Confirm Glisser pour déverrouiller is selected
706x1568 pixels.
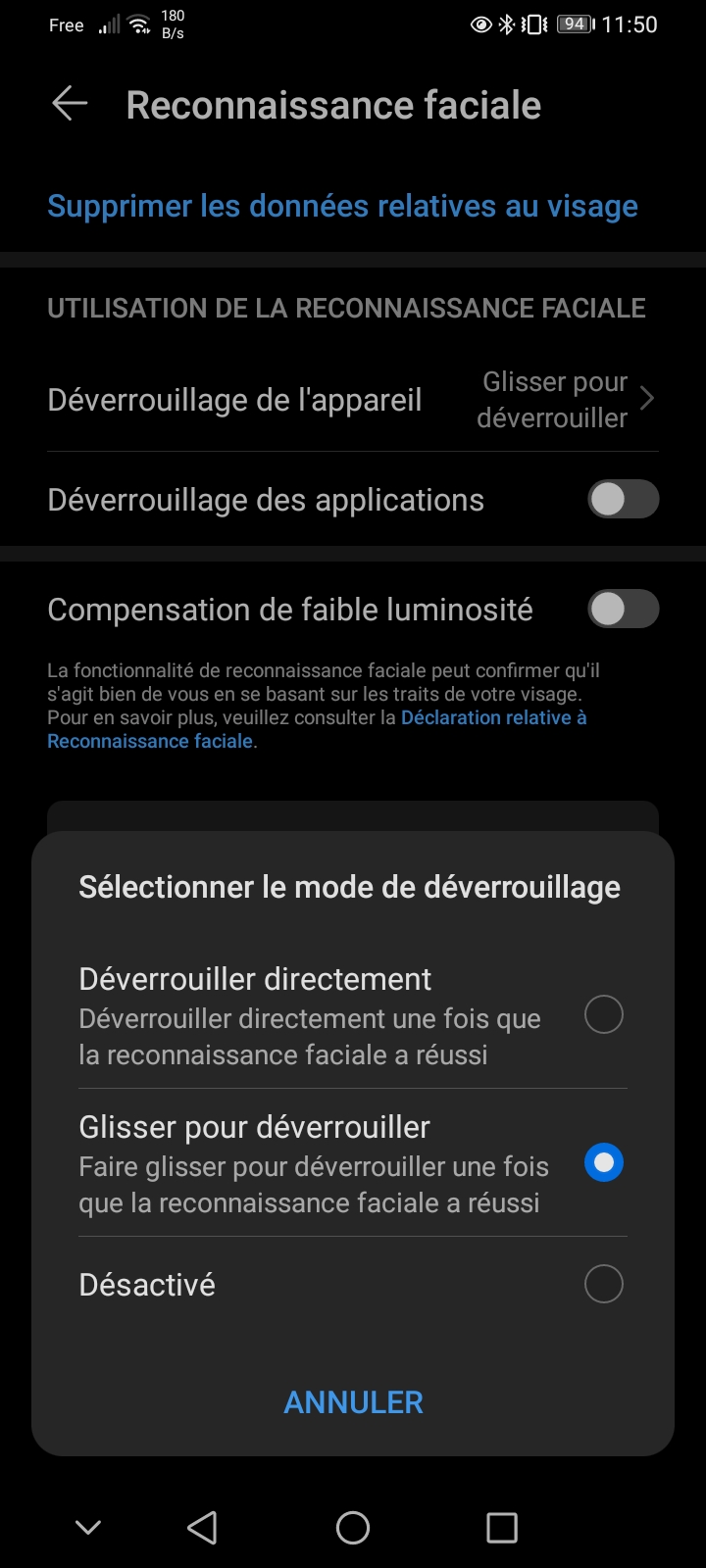pos(603,1162)
